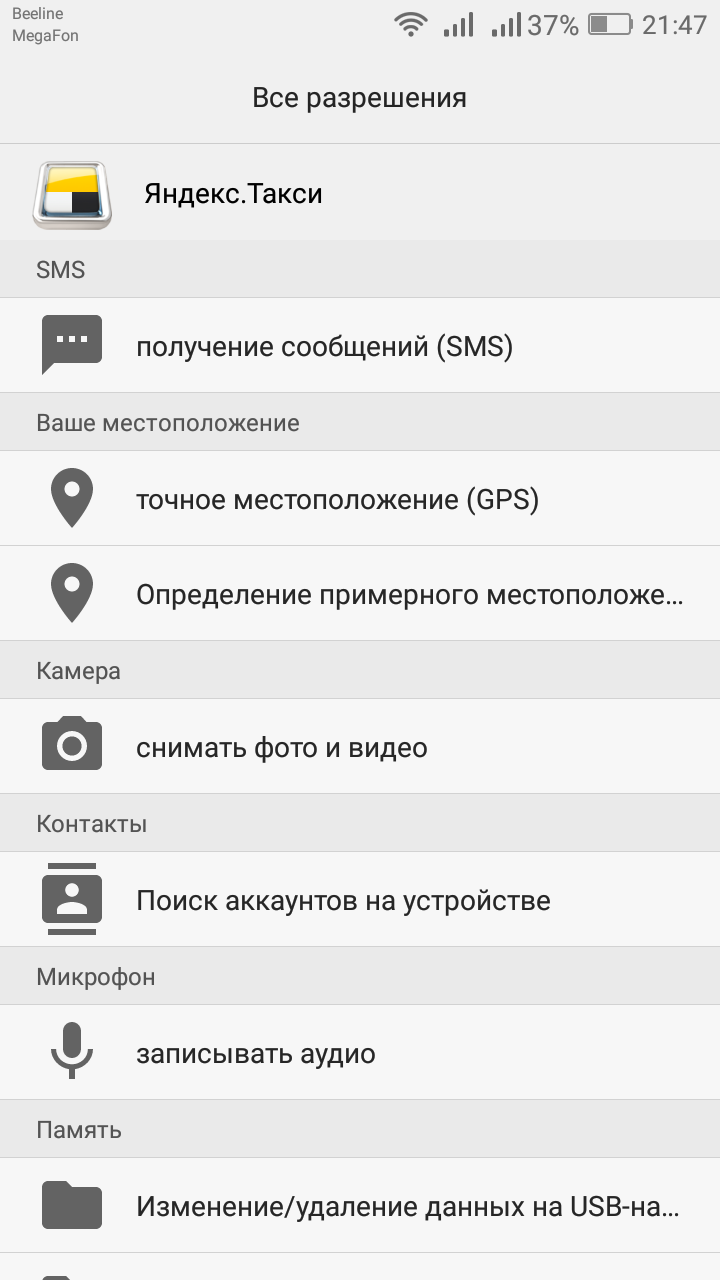Open Поиск аккаунтов на устройстве permission
This screenshot has width=720, height=1280.
coord(360,899)
